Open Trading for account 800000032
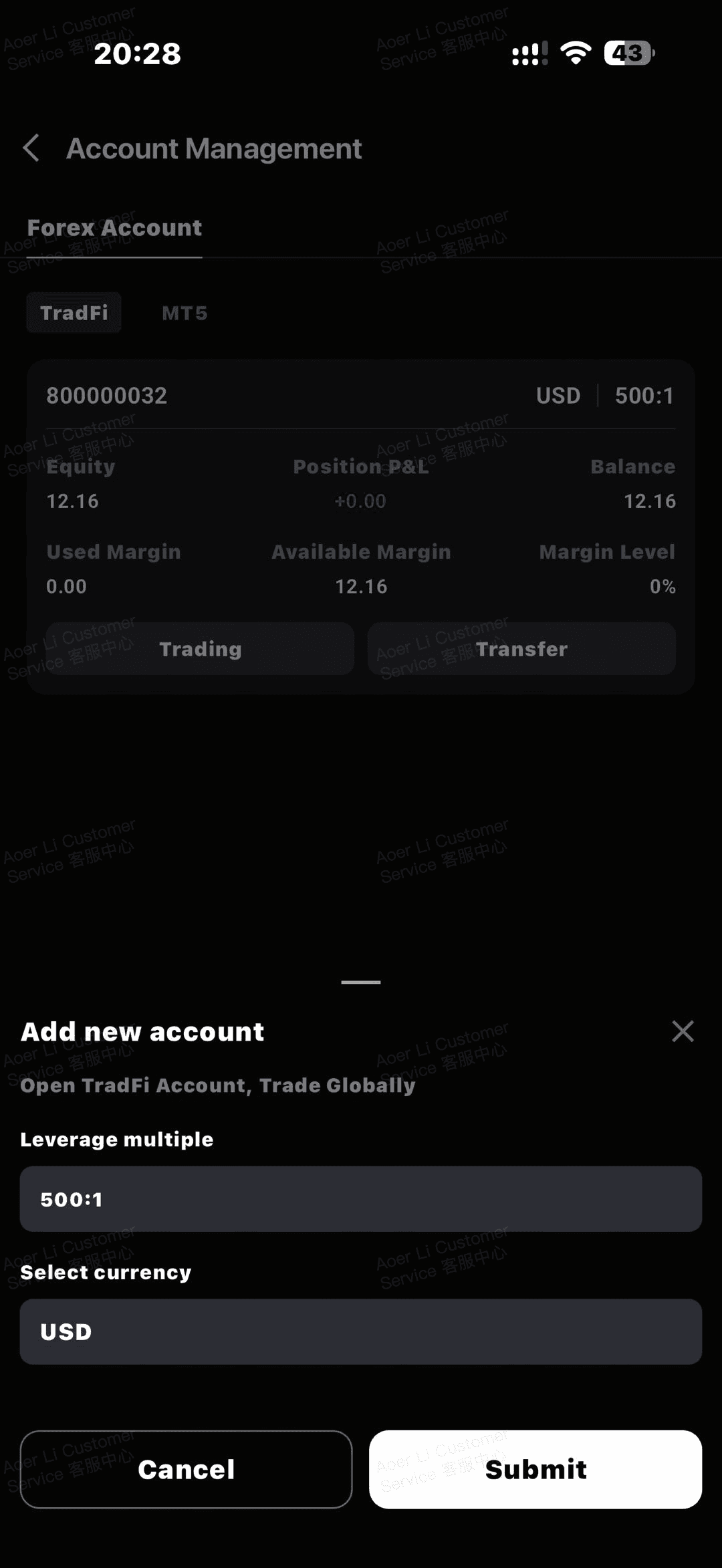The image size is (722, 1568). (200, 648)
